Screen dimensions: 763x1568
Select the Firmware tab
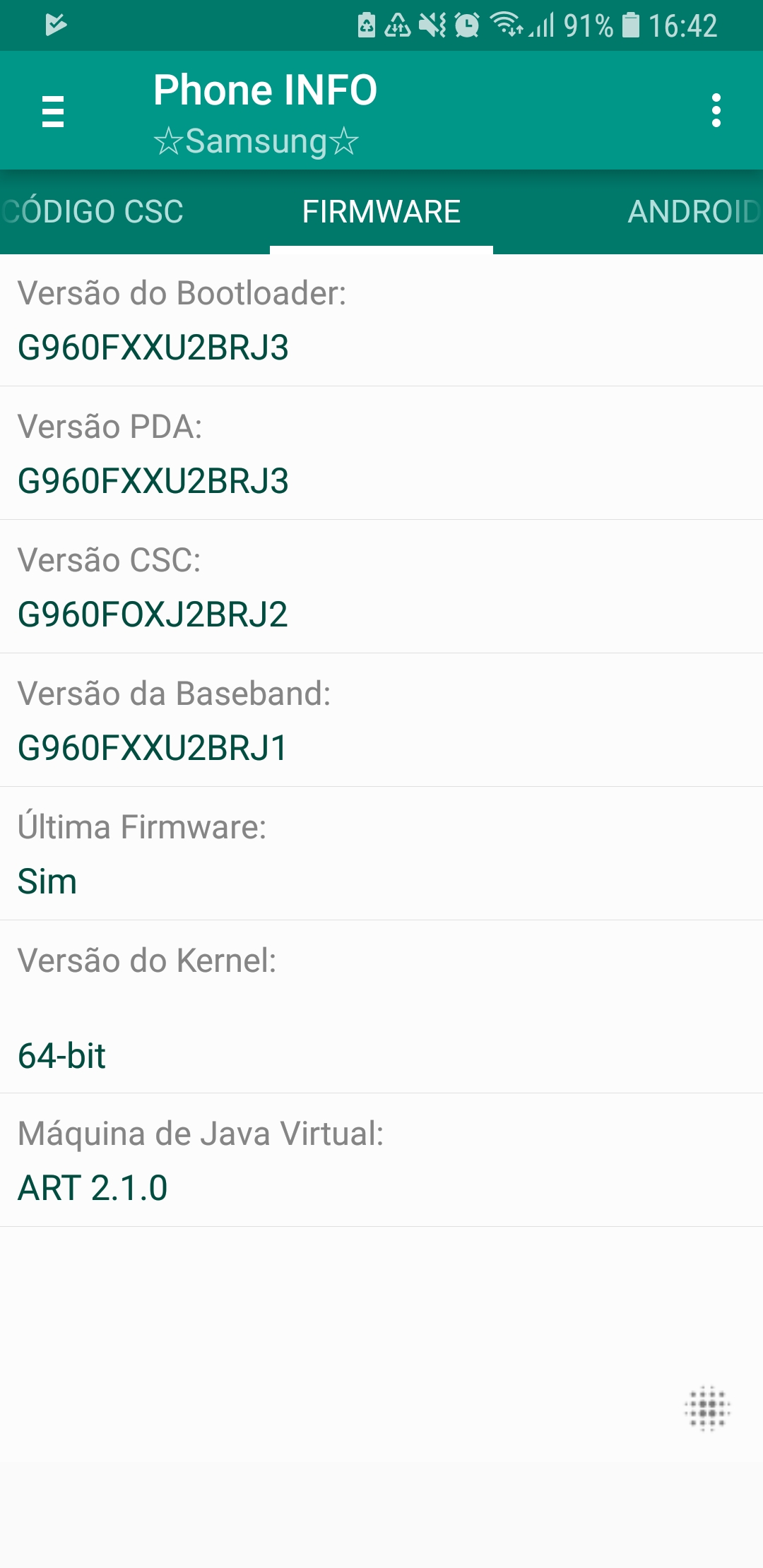click(381, 212)
